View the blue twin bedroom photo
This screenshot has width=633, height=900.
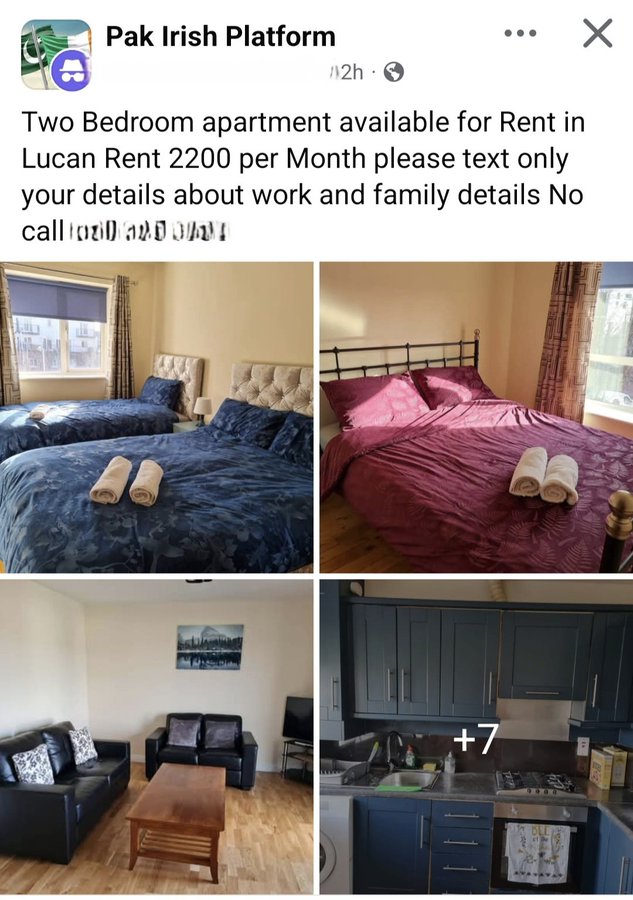[x=157, y=417]
